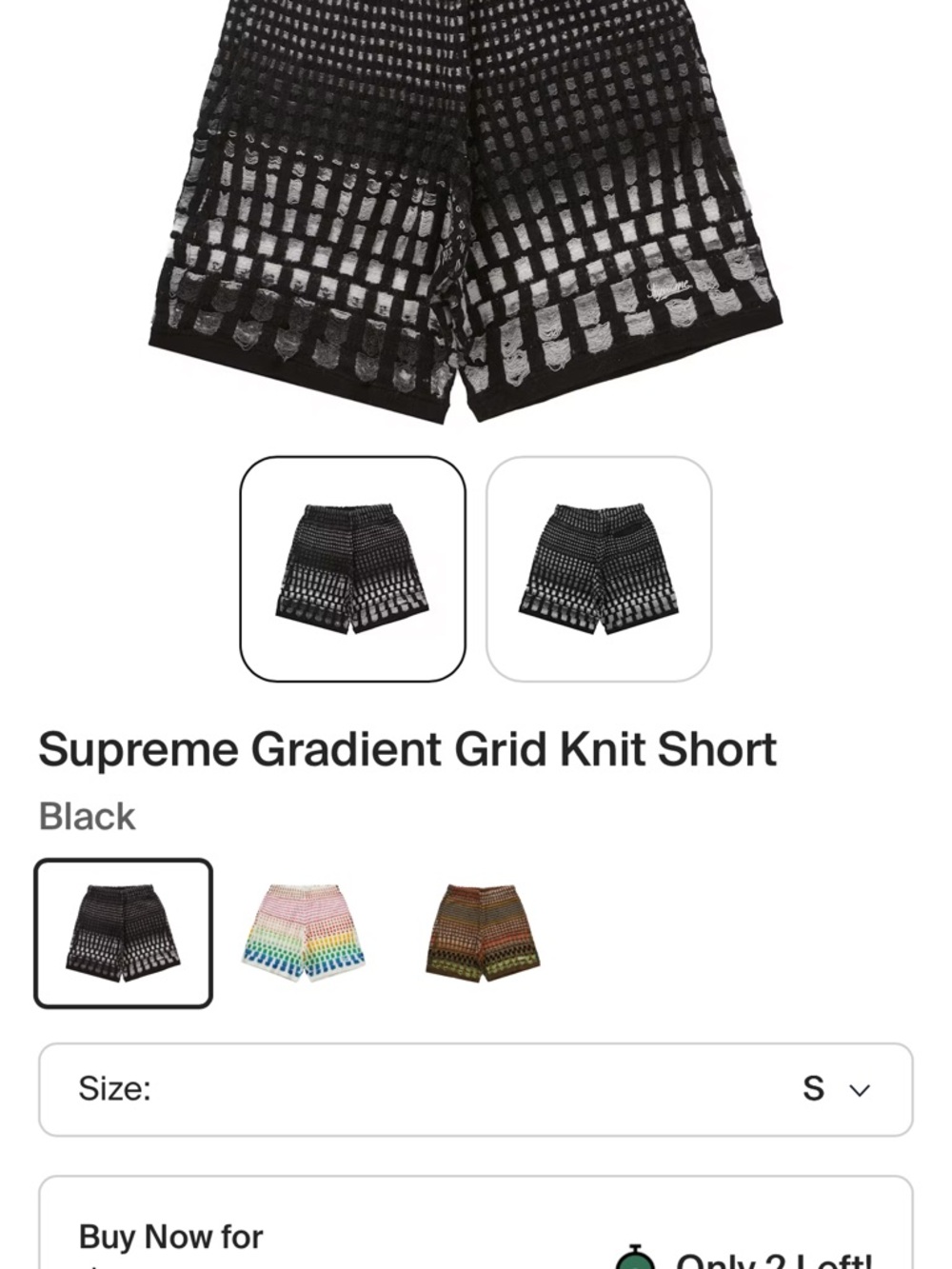Open size options from the size row
Screen dimensions: 952x1269
[x=476, y=1089]
